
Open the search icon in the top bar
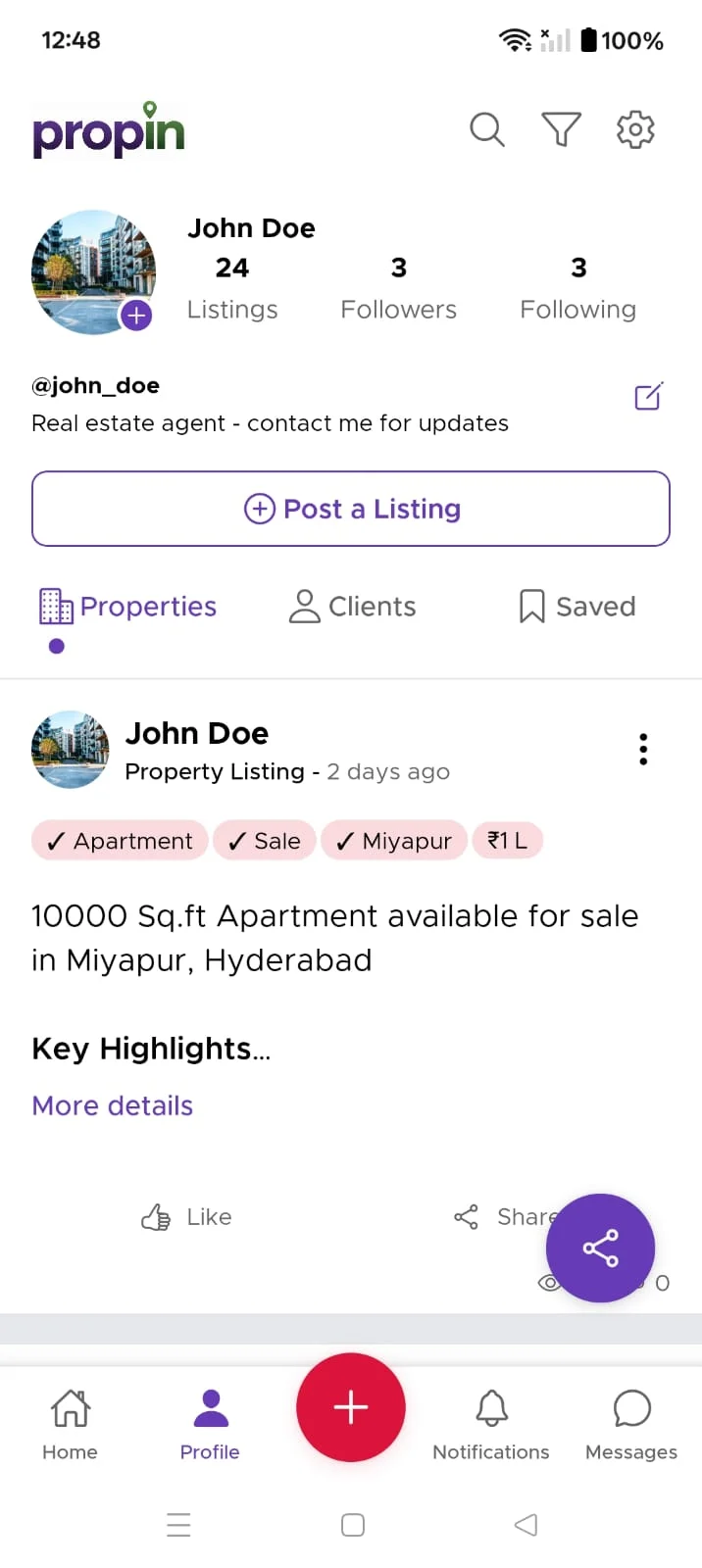pos(486,129)
